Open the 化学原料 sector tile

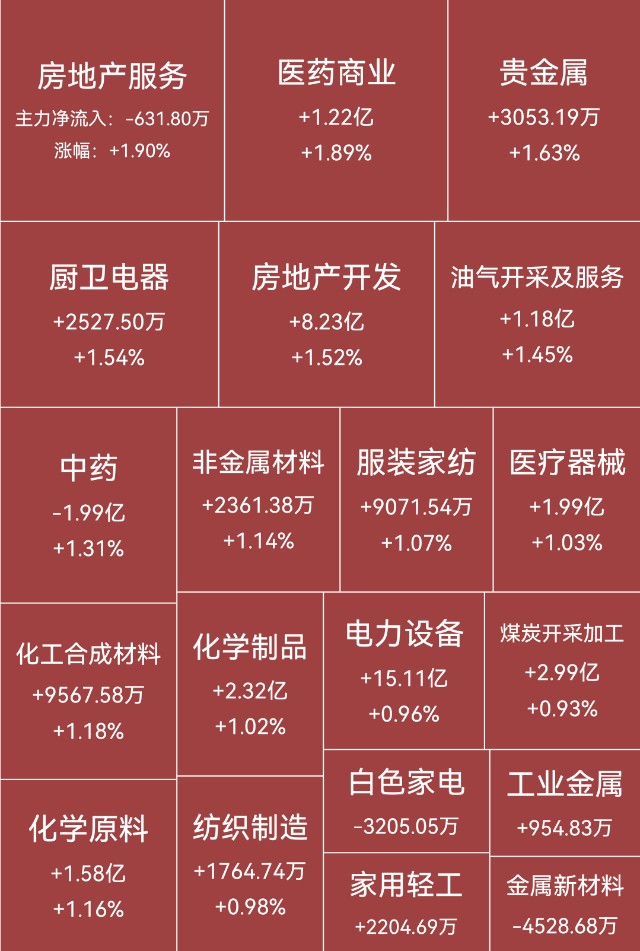[88, 865]
